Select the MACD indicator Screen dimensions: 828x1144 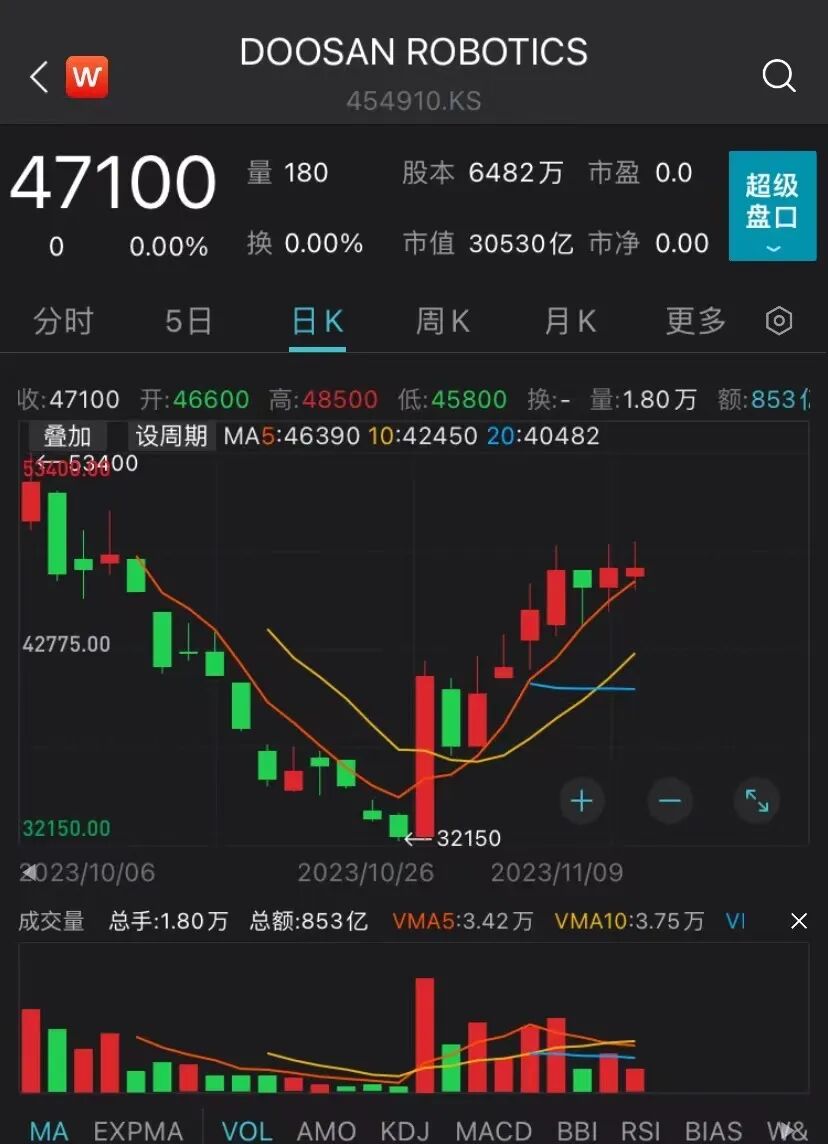pos(494,1131)
